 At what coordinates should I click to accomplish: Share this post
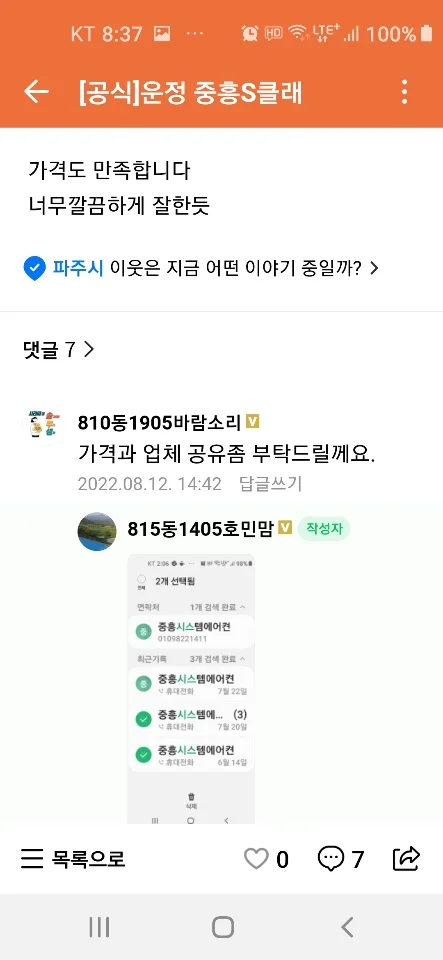[406, 858]
